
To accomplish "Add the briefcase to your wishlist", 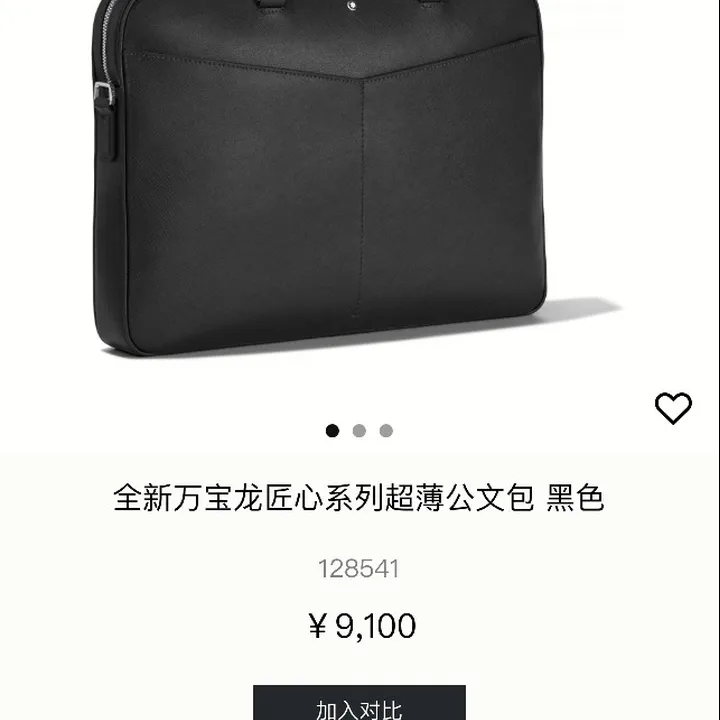I will (x=673, y=407).
